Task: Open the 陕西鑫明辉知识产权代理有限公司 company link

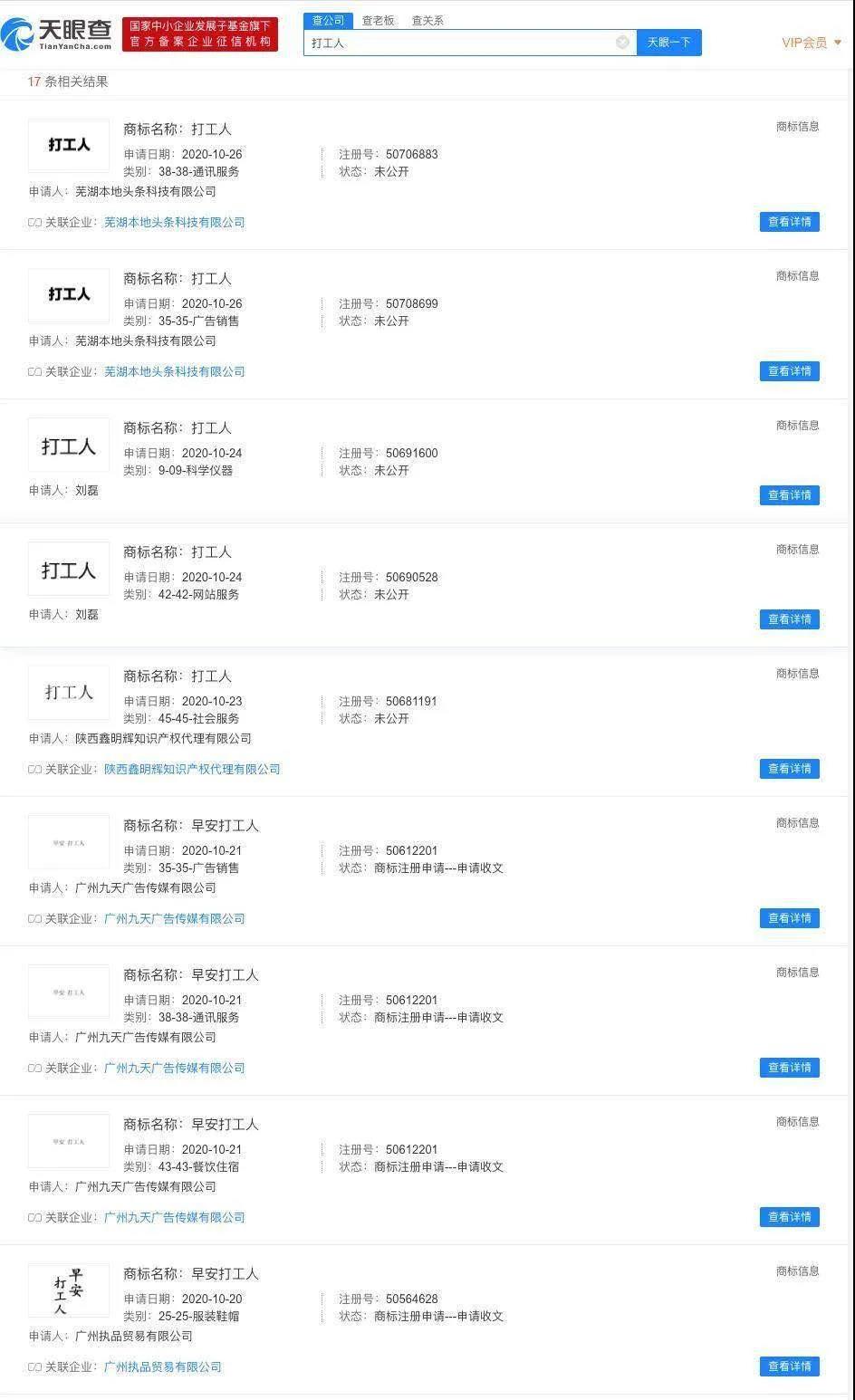Action: 192,769
